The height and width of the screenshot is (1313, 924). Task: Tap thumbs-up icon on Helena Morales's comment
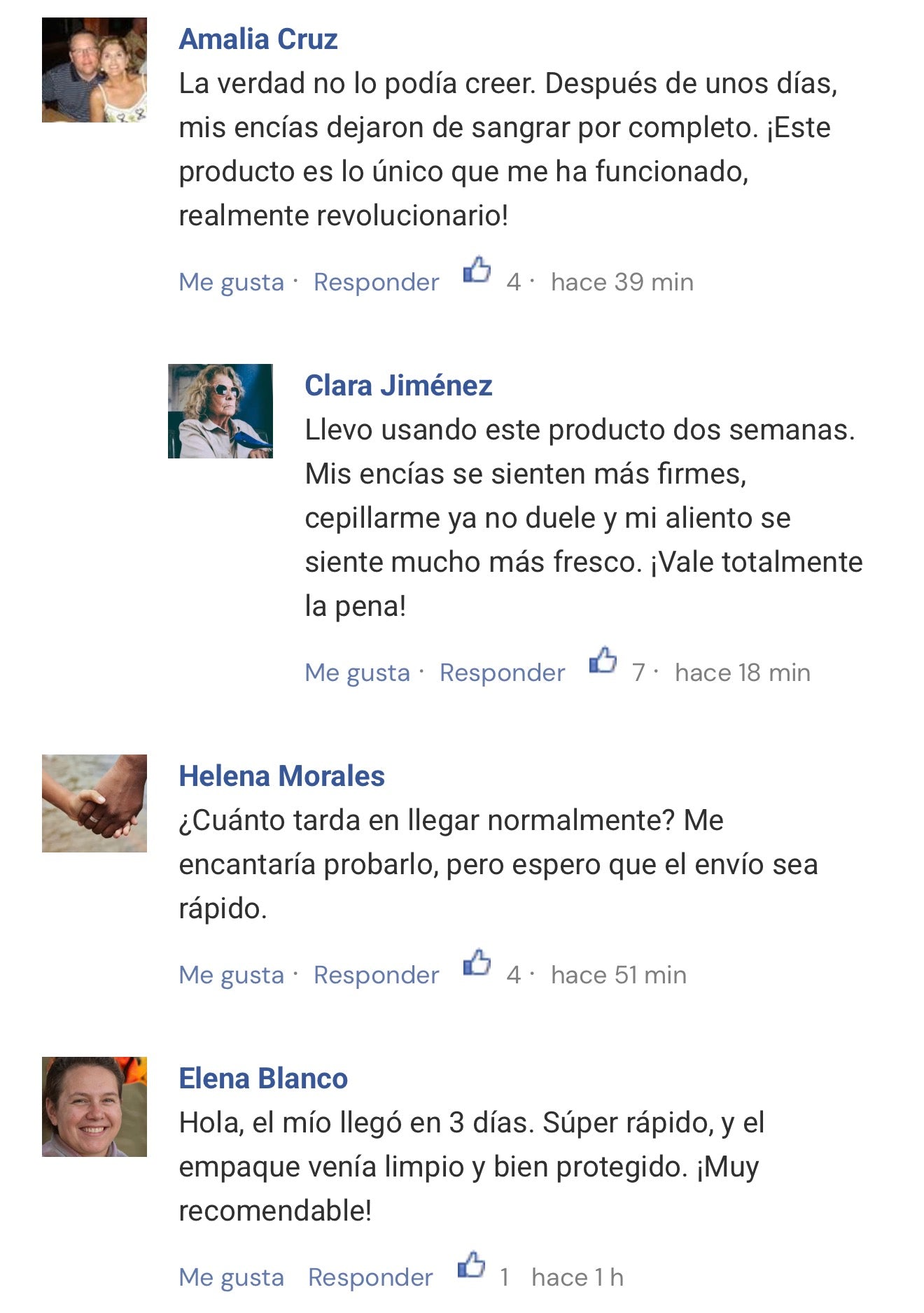point(477,963)
